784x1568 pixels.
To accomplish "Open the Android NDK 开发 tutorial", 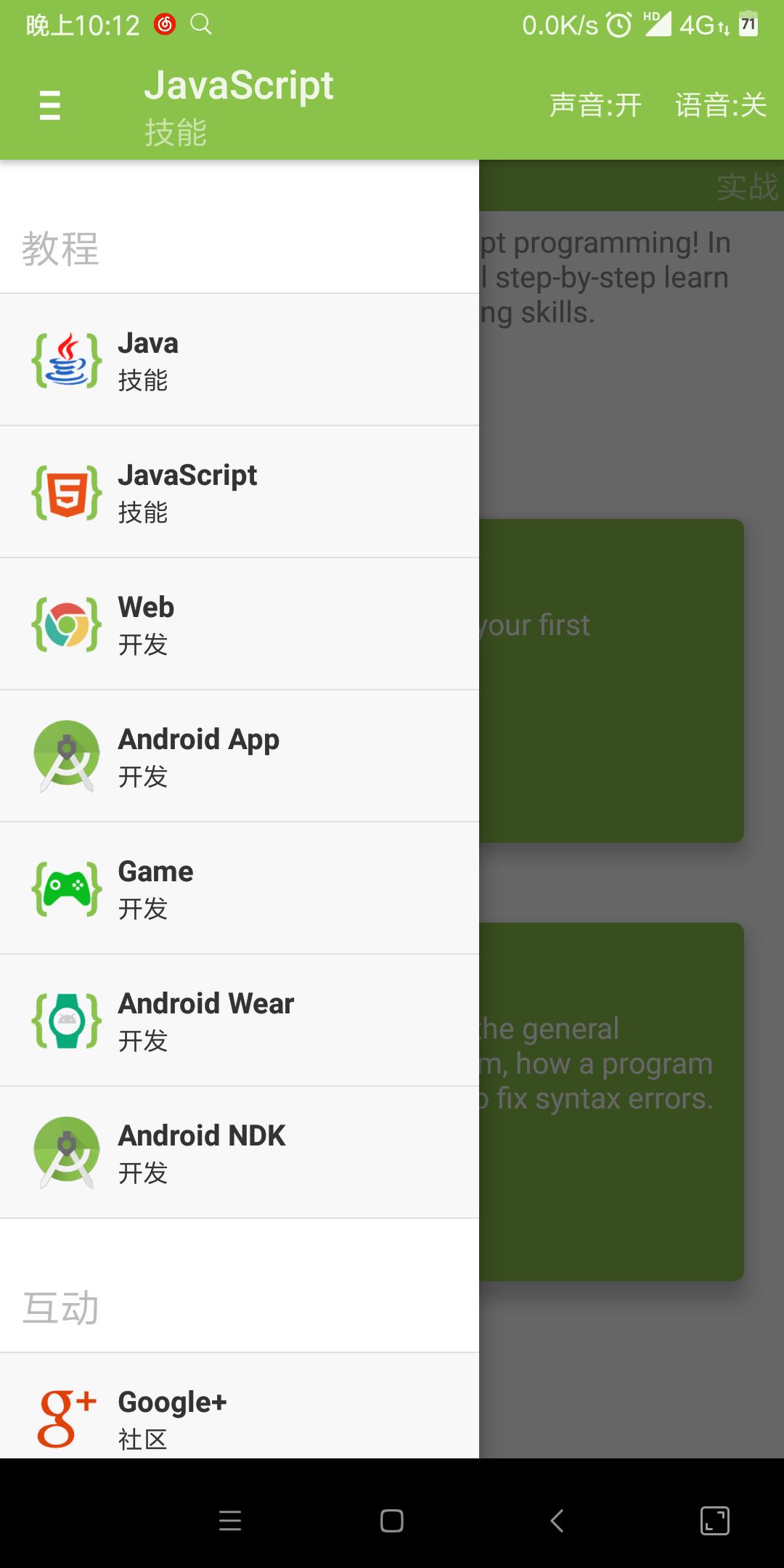I will click(240, 1153).
